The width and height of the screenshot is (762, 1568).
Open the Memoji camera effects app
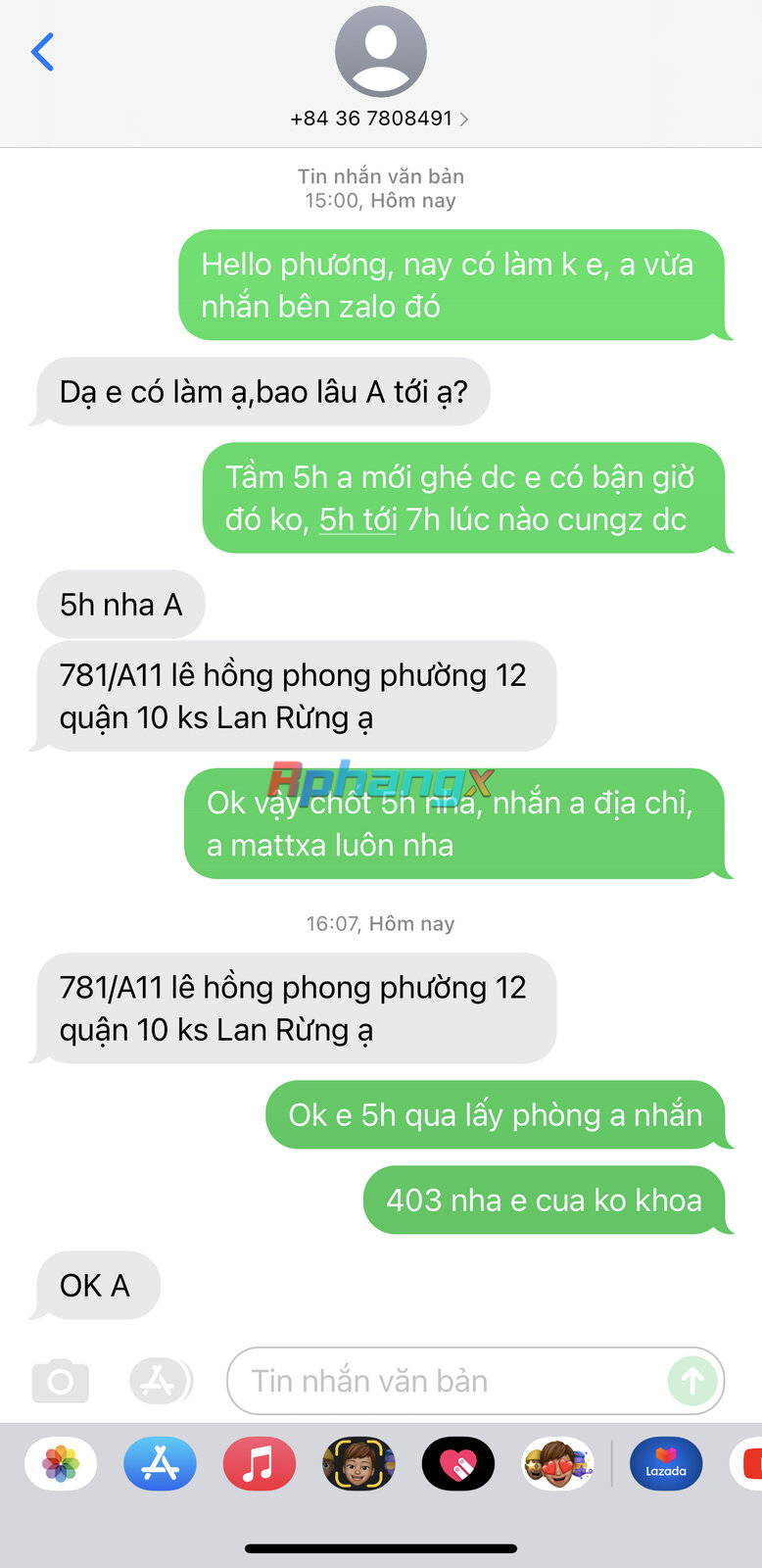pyautogui.click(x=358, y=1464)
